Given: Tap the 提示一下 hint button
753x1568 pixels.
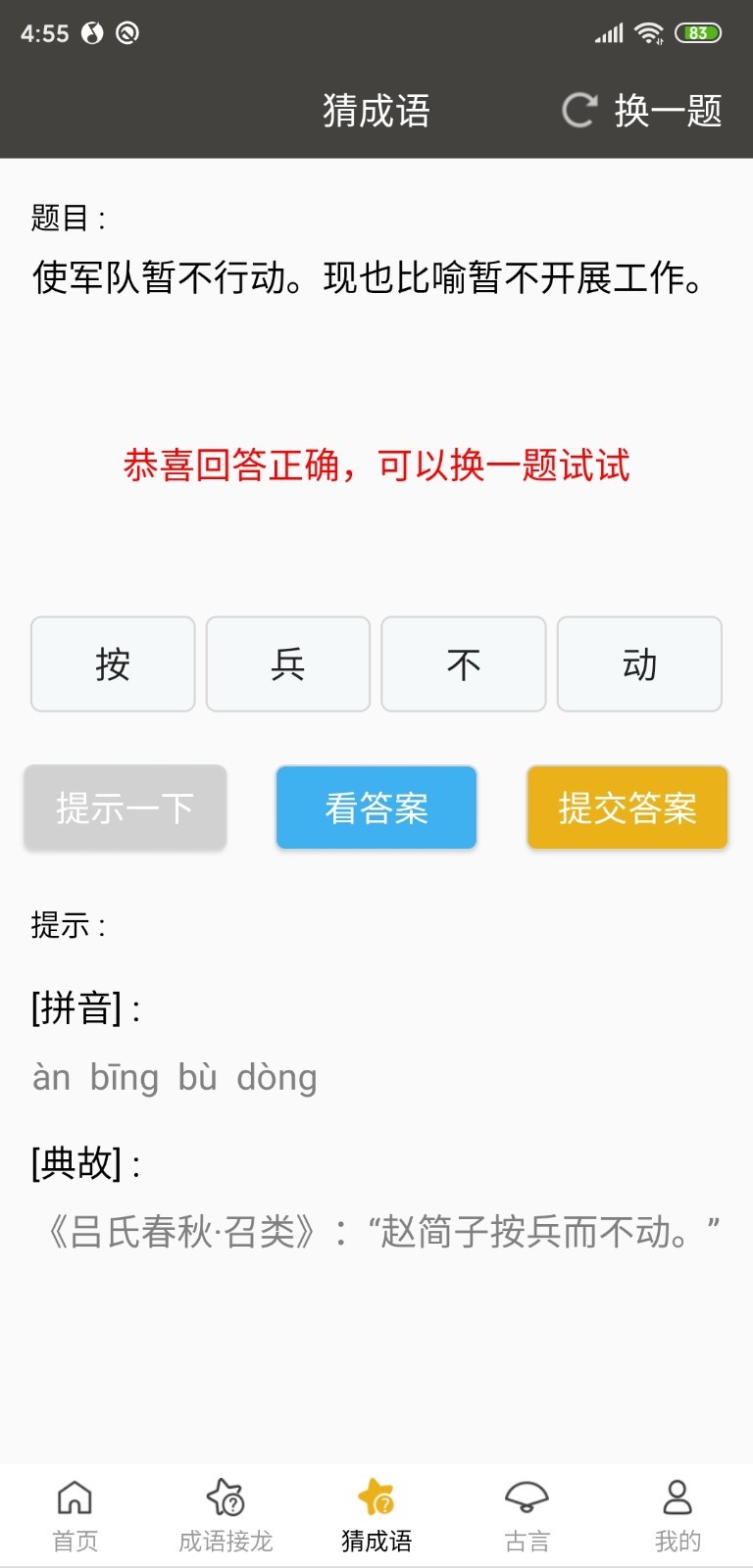Looking at the screenshot, I should pyautogui.click(x=125, y=808).
